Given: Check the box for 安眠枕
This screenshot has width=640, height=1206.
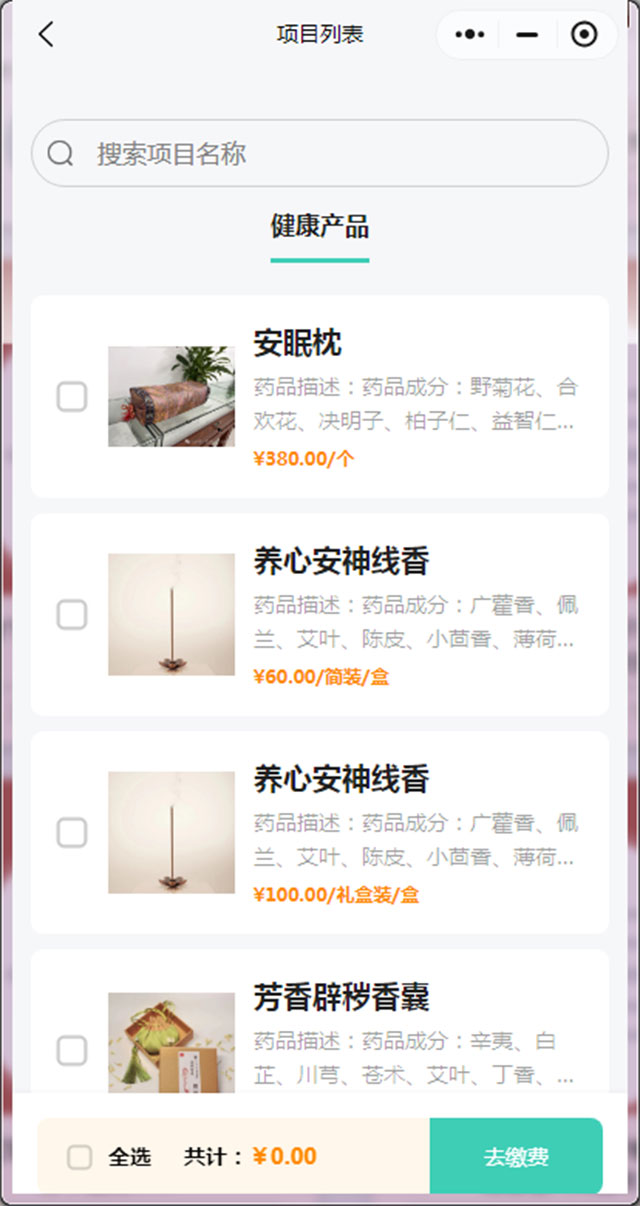Looking at the screenshot, I should (x=72, y=397).
